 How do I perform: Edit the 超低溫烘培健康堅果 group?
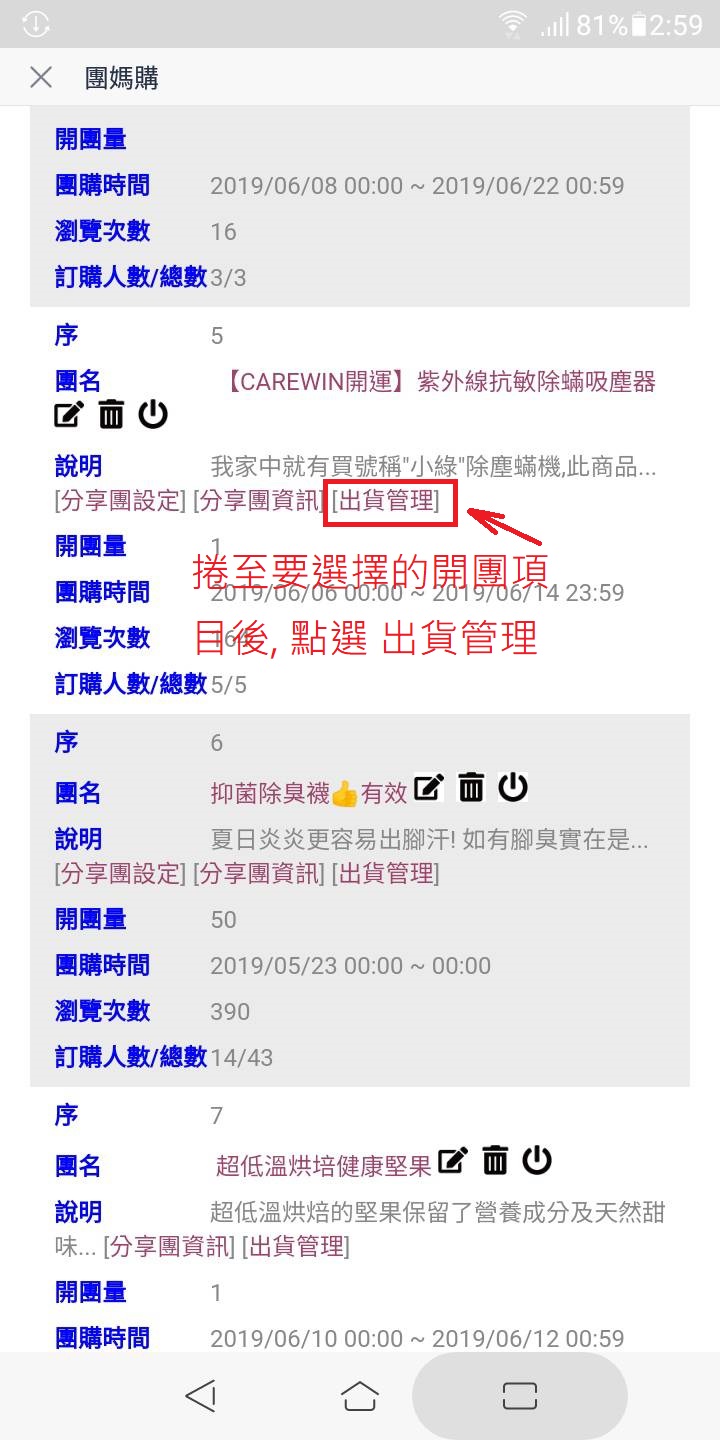452,1161
